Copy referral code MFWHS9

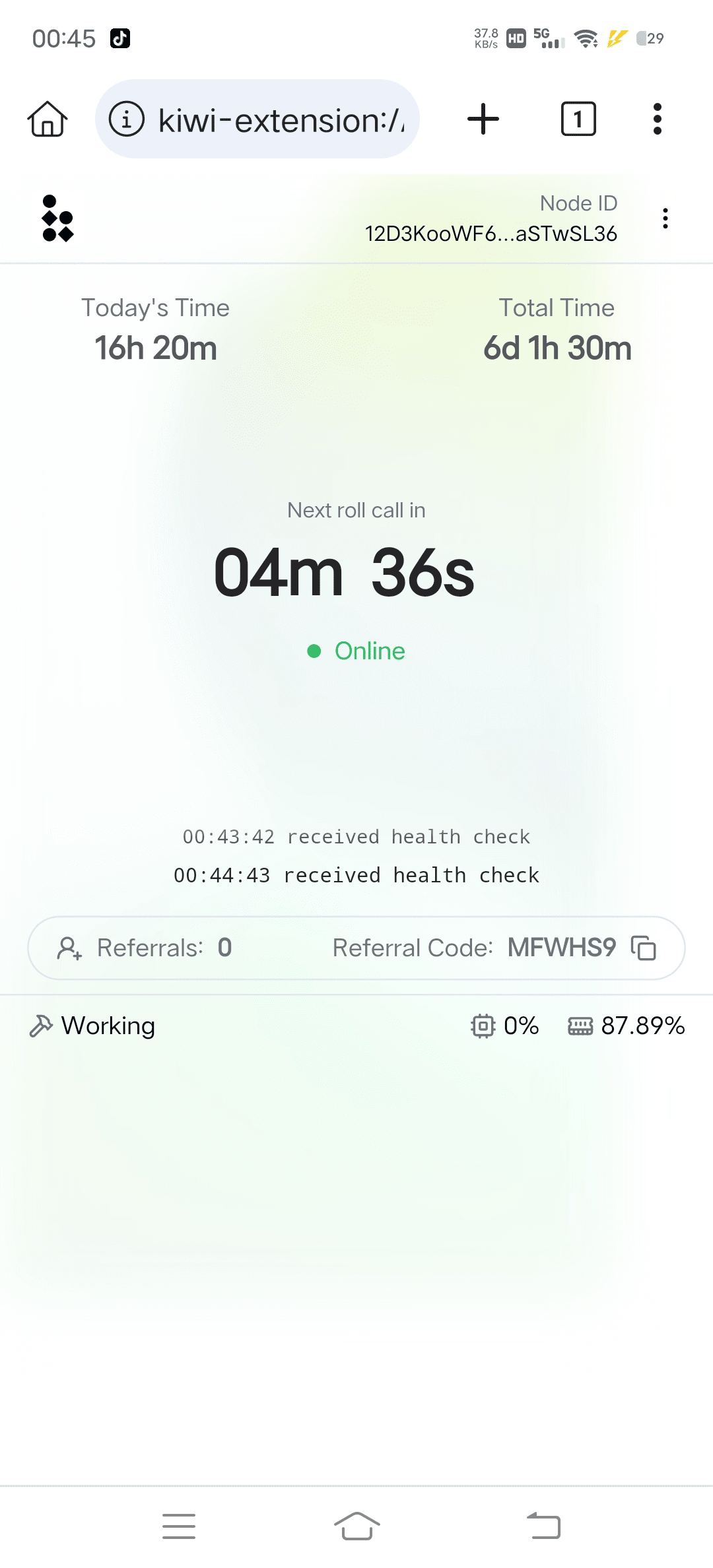643,948
